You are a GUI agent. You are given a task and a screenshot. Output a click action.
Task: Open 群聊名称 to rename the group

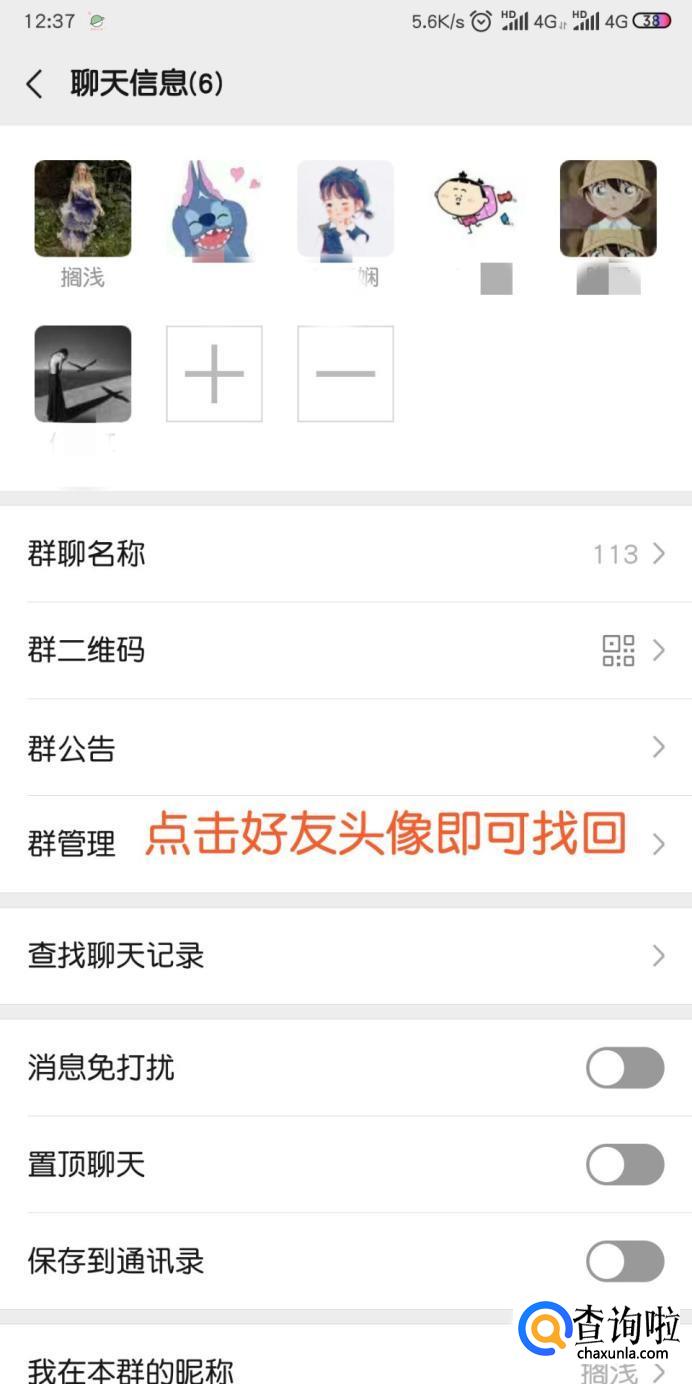(346, 554)
